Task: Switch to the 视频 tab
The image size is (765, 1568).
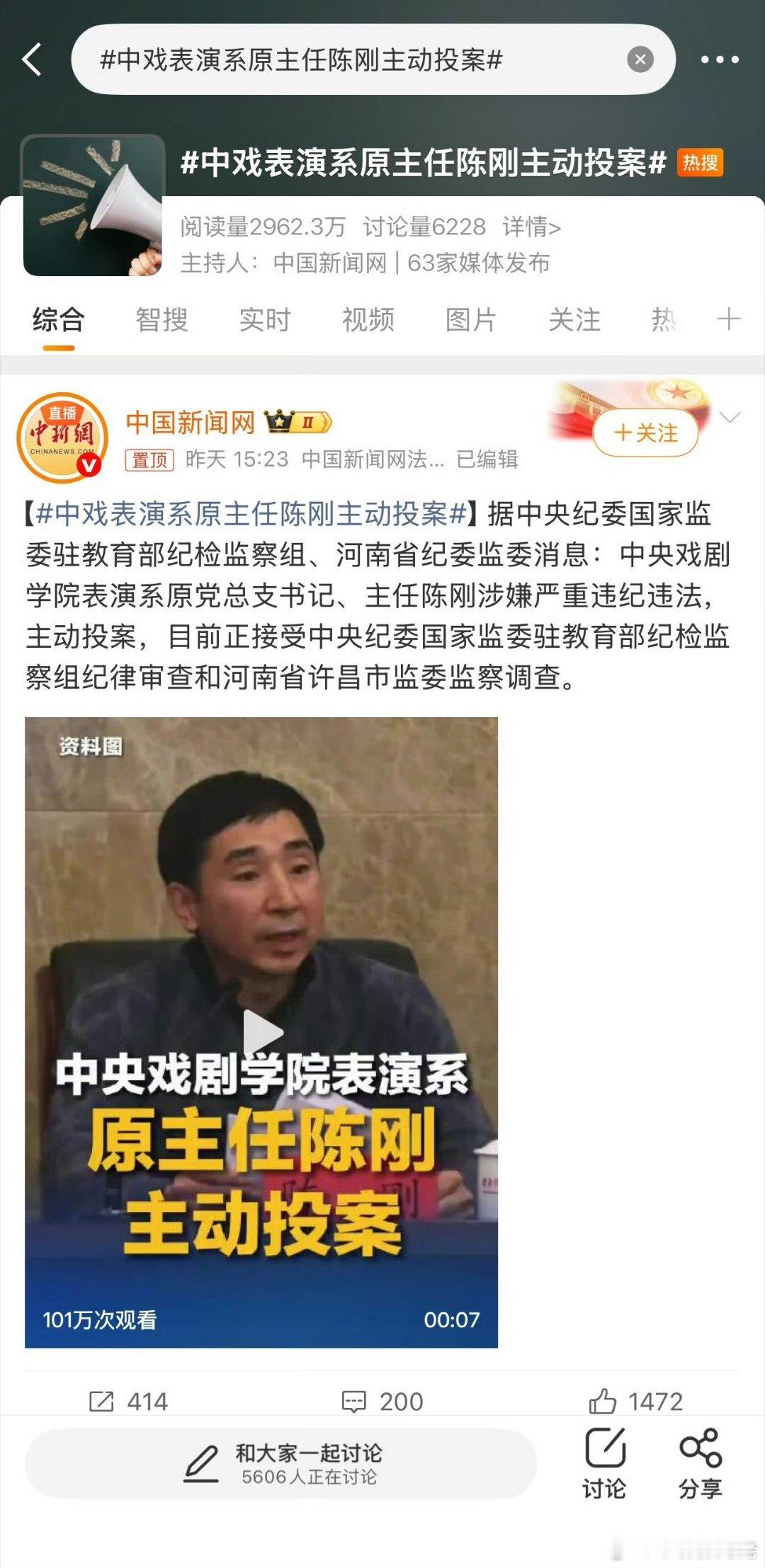Action: coord(368,320)
